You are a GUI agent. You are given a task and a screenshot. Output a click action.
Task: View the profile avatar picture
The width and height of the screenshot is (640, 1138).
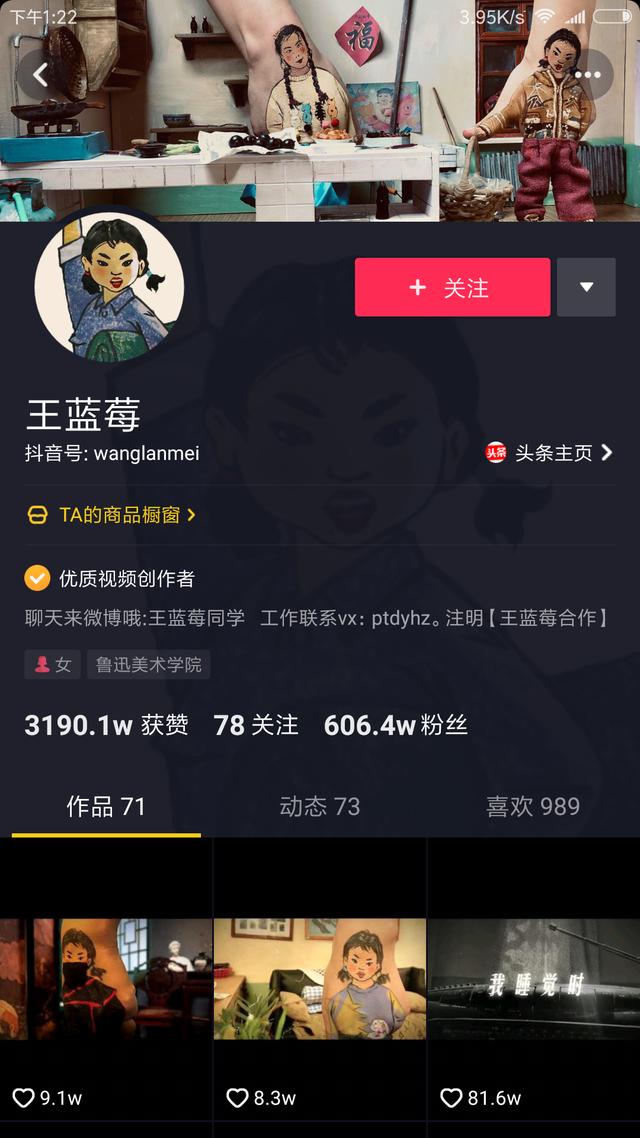[109, 283]
